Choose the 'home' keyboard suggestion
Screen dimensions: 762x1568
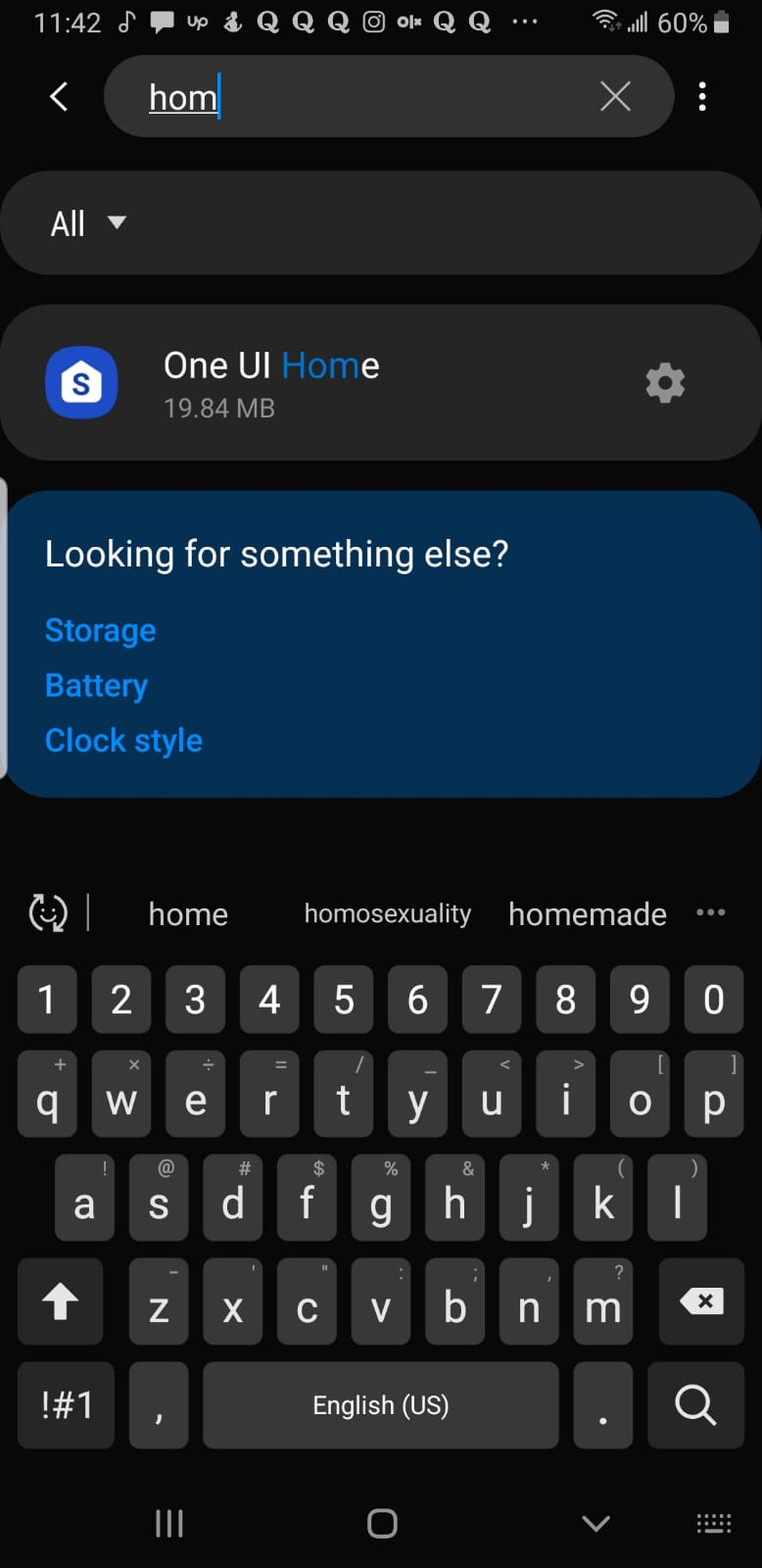188,913
